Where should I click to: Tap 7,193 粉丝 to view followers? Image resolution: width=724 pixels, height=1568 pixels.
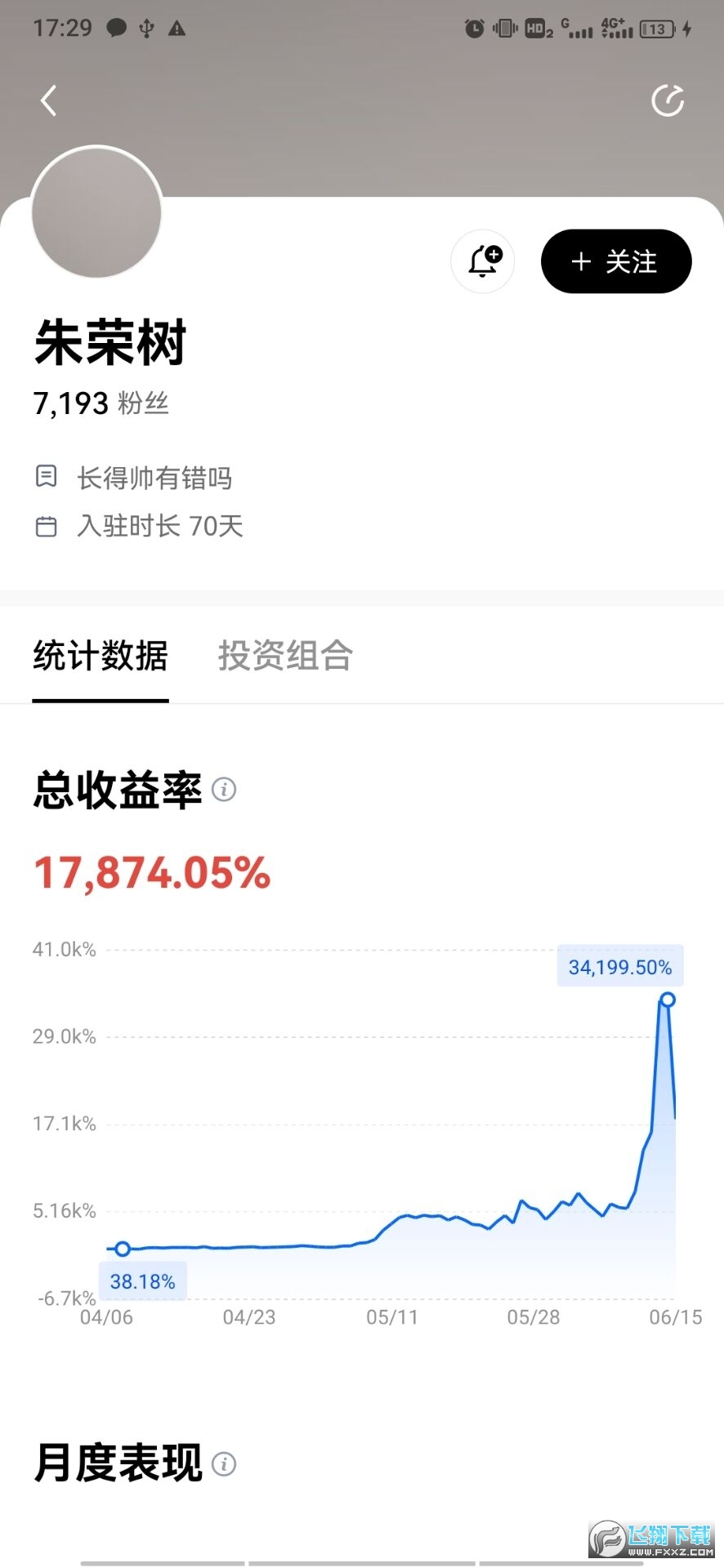pos(101,402)
